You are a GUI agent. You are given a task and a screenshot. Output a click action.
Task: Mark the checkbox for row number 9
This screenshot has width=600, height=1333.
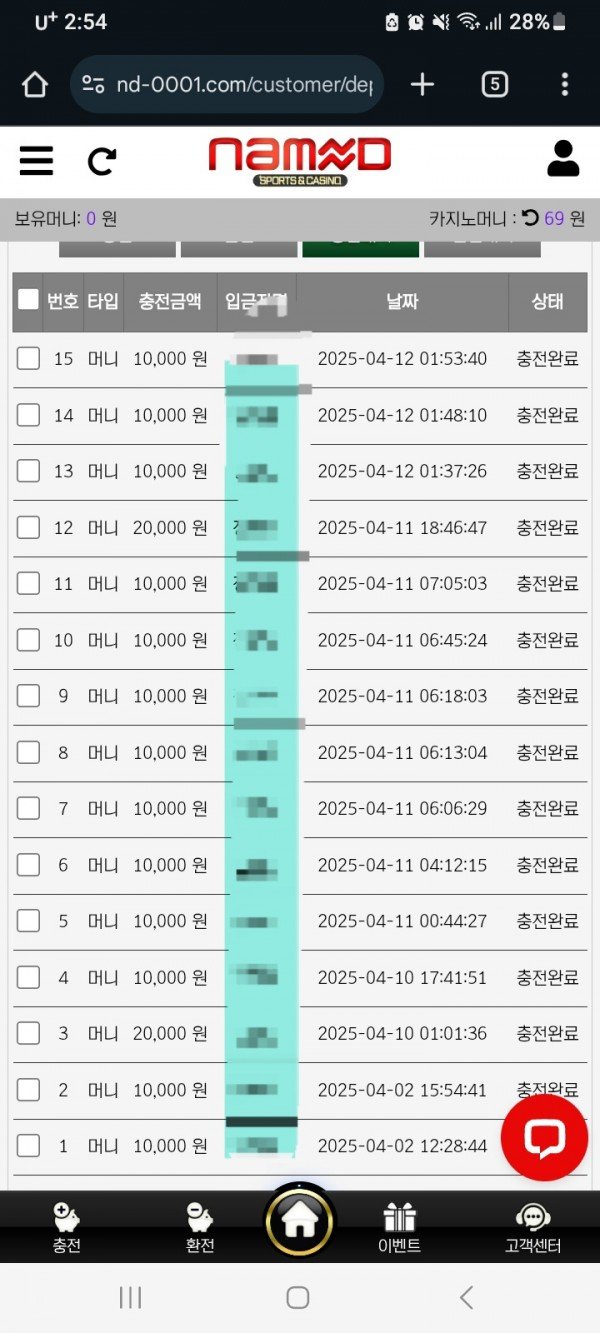pyautogui.click(x=28, y=696)
